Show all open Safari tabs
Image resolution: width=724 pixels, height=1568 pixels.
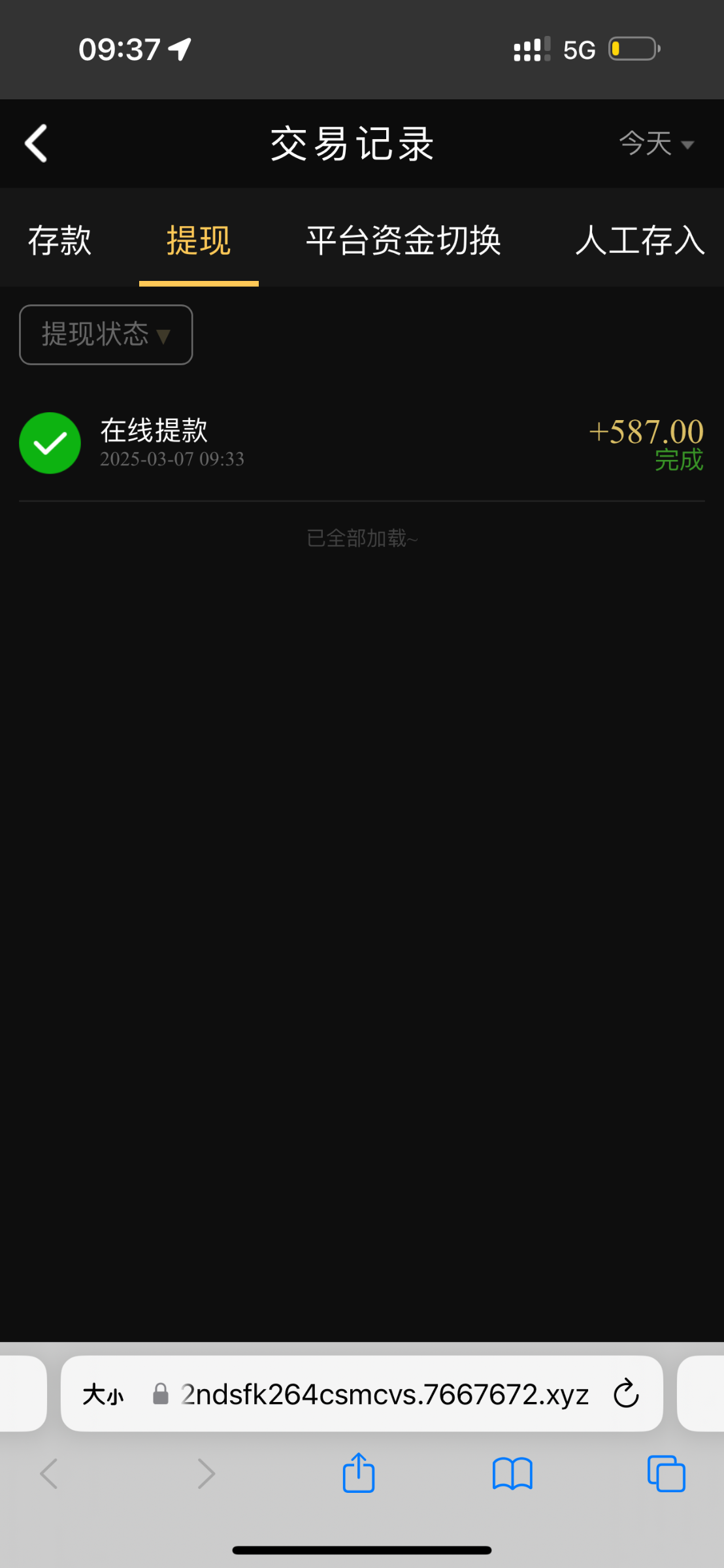click(666, 1473)
